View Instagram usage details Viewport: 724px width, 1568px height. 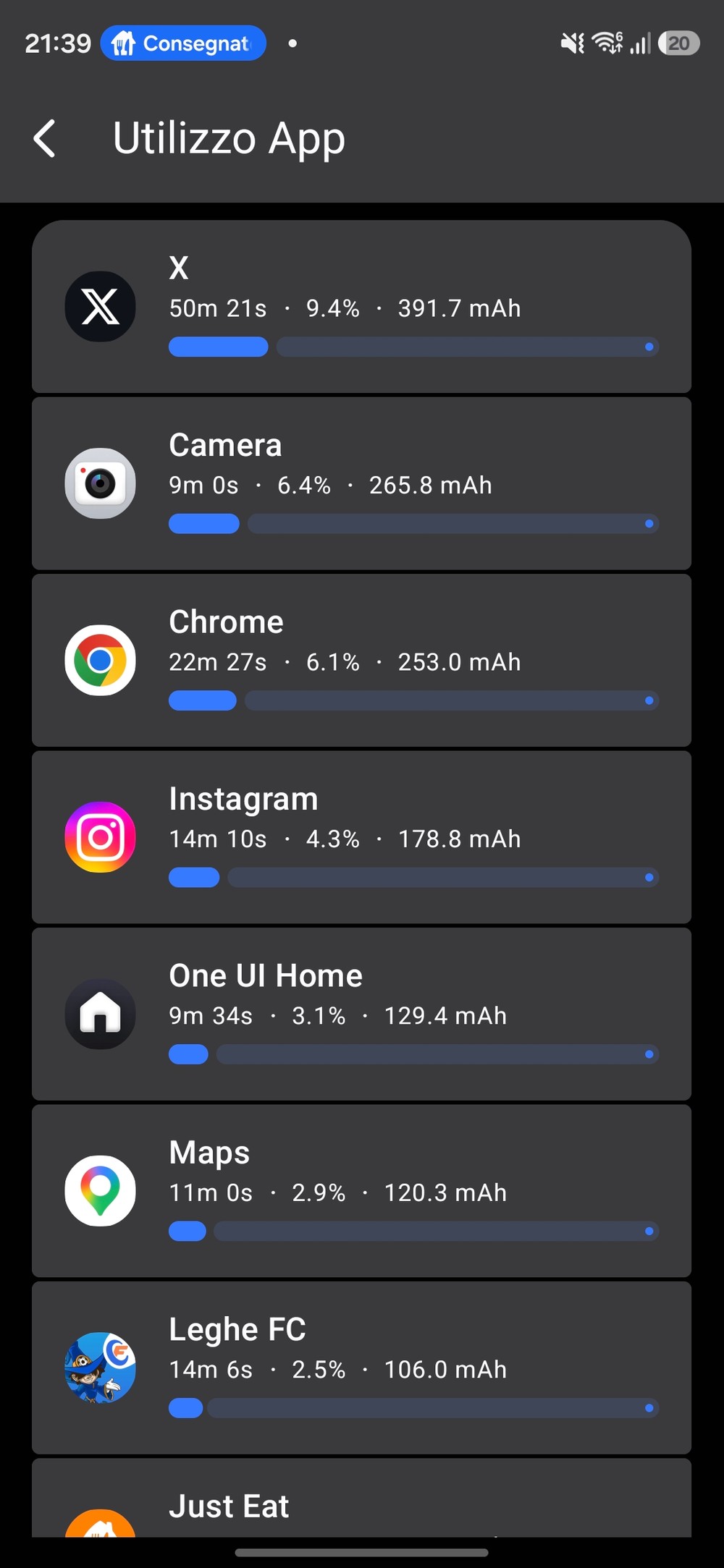pos(361,837)
